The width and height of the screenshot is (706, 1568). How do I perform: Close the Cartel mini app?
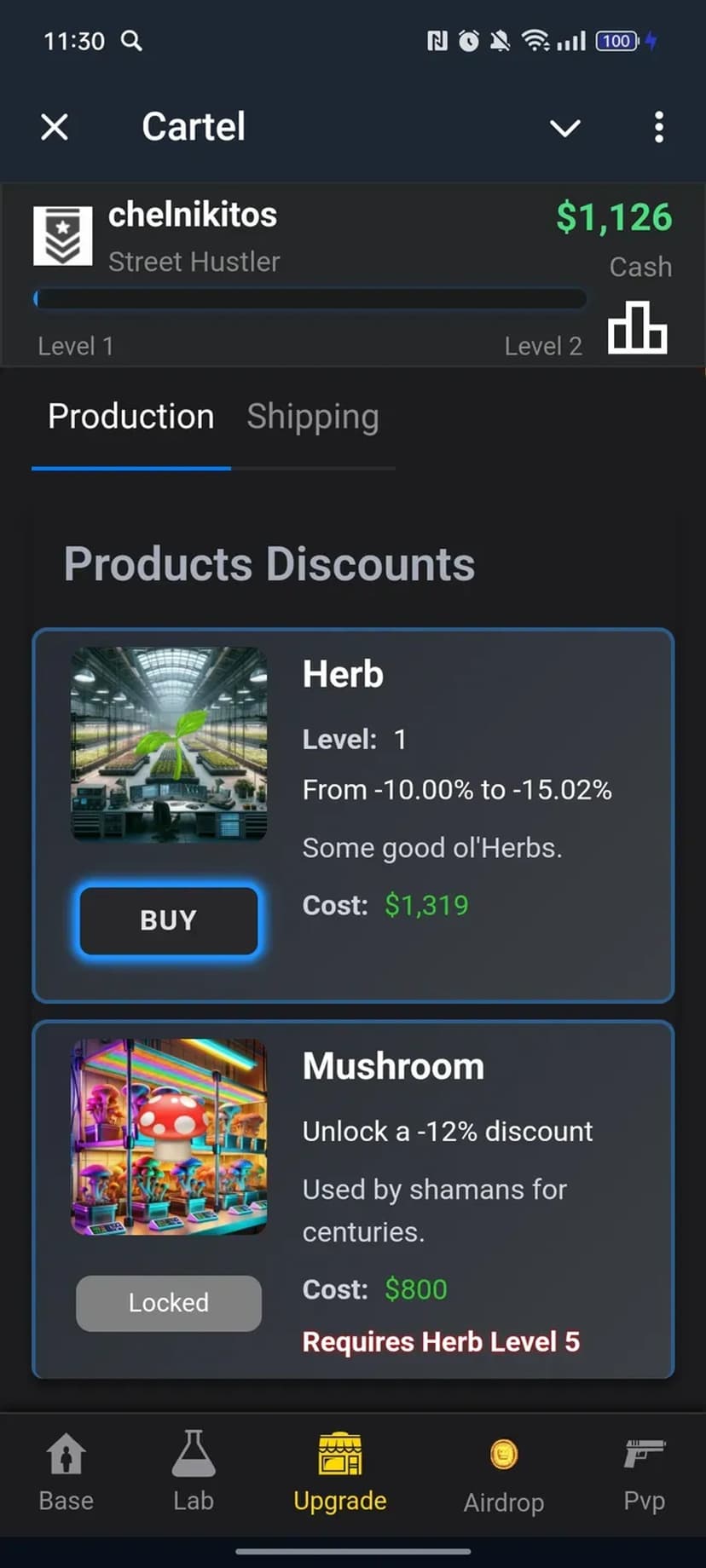(55, 128)
